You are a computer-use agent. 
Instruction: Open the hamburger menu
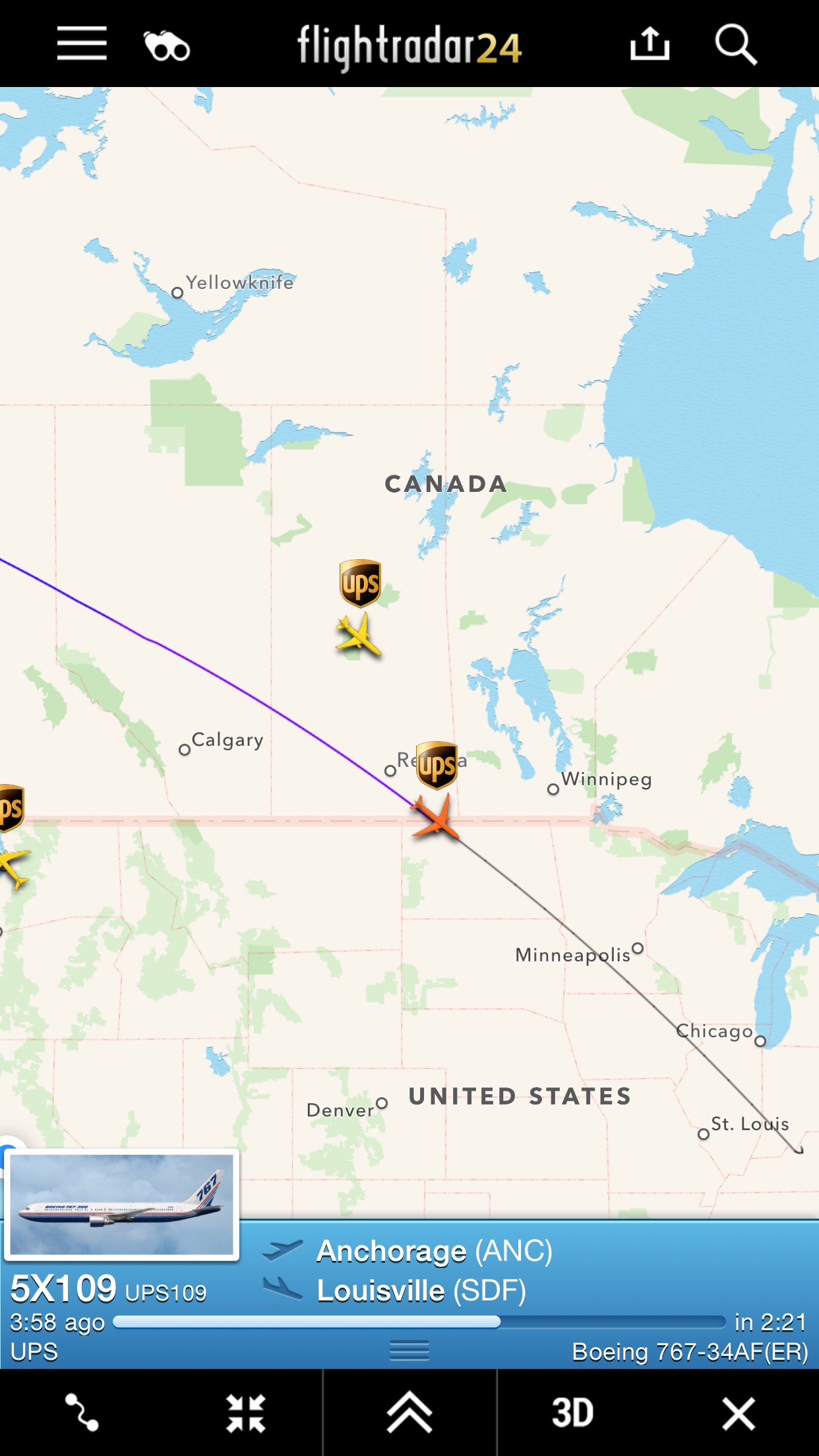click(82, 44)
